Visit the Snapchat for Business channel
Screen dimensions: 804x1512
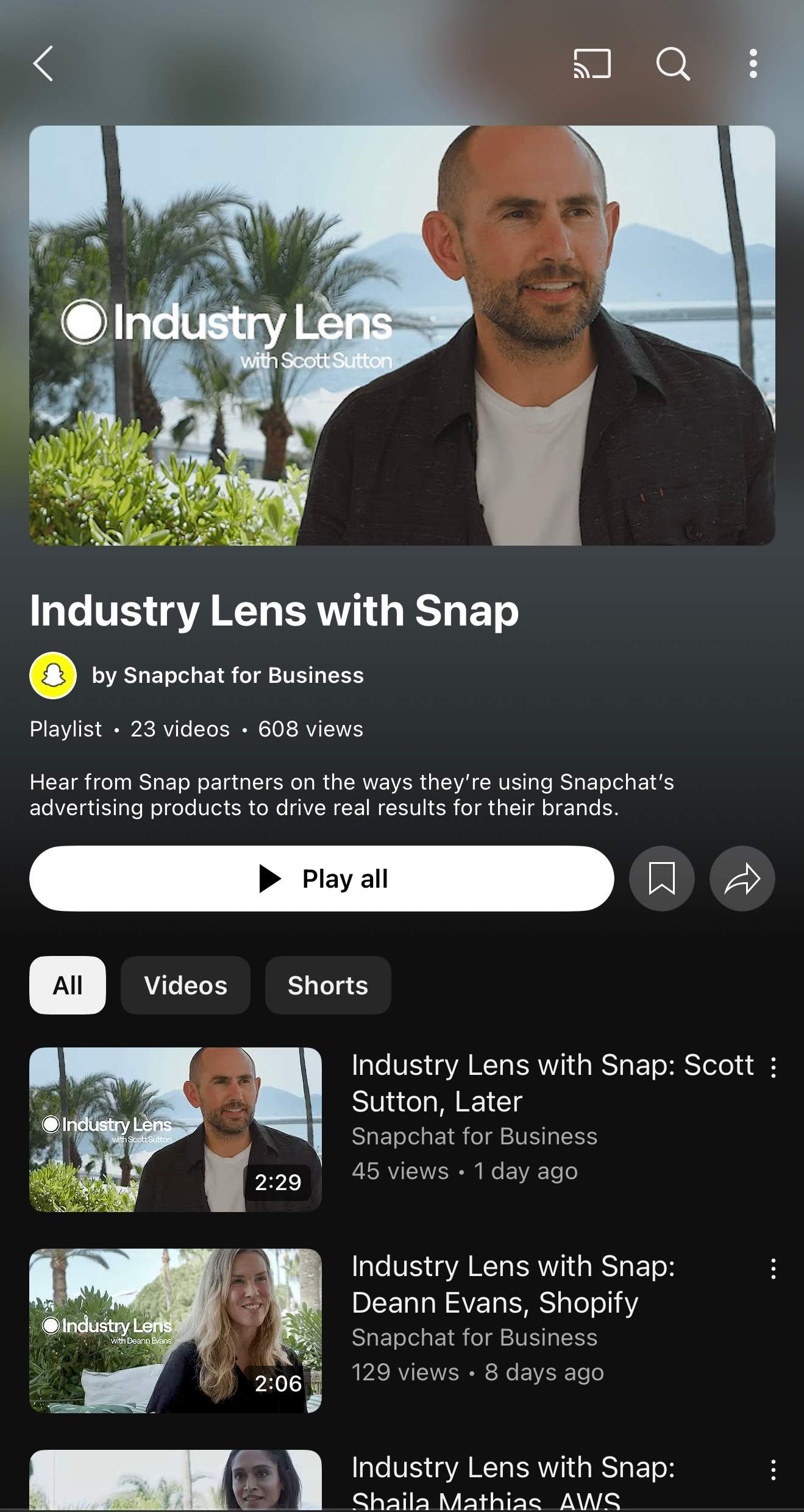[227, 676]
